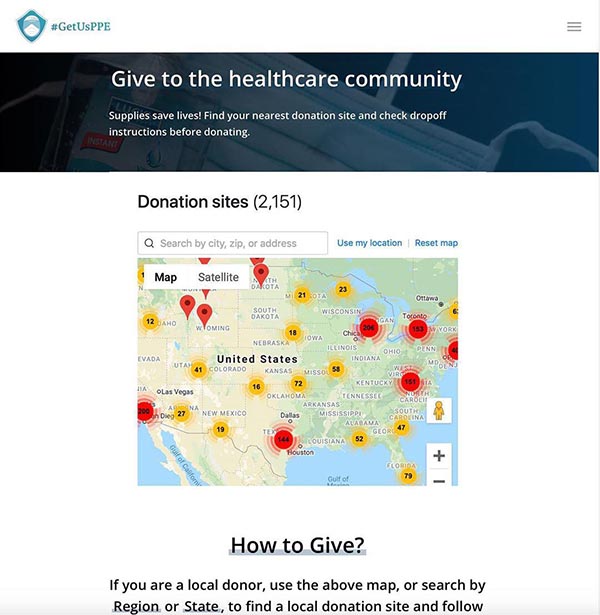Screen dimensions: 600x615
Task: Tap the Street View pegman icon
Action: tap(439, 411)
